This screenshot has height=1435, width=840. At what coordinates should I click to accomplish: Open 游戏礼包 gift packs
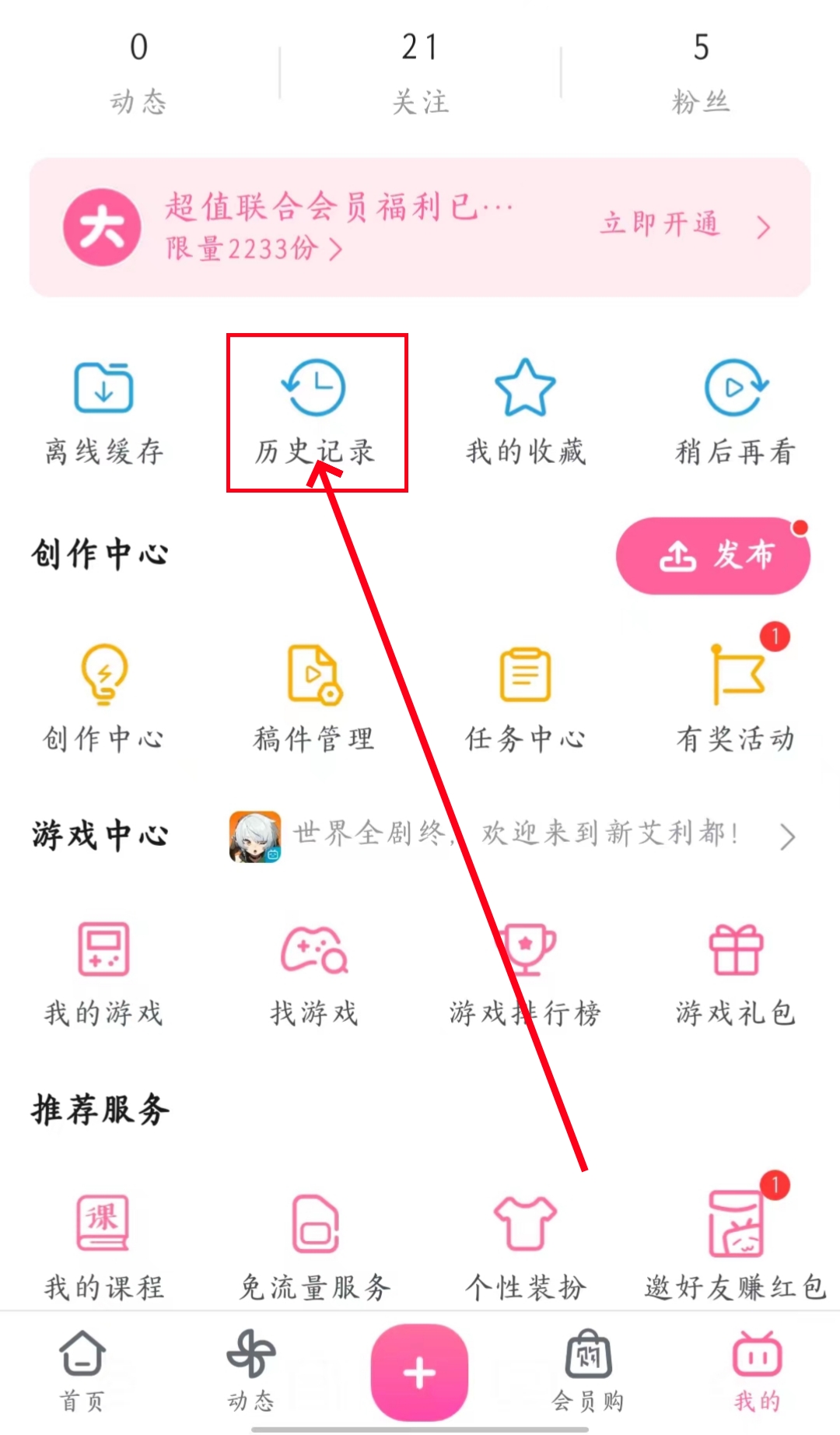point(736,973)
